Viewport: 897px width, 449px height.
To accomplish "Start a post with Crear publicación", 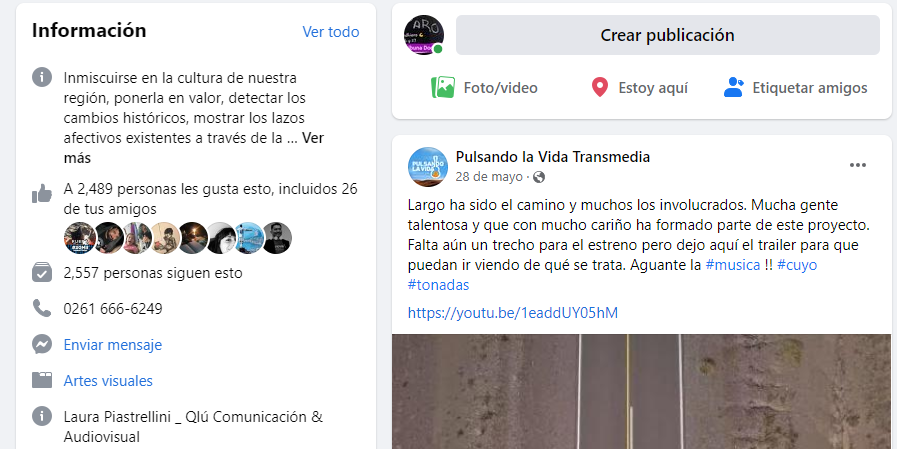I will [667, 35].
